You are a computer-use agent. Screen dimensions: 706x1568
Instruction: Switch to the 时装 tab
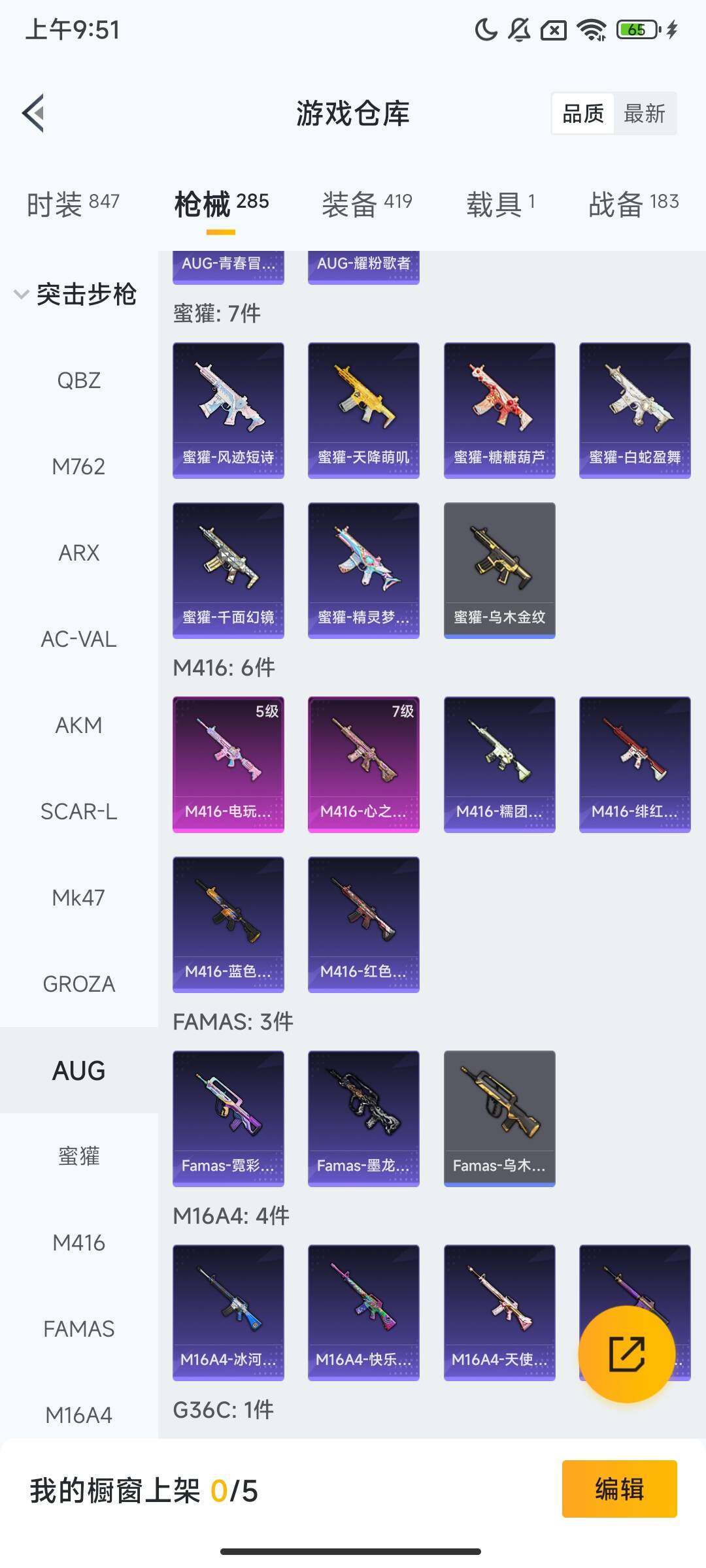(x=73, y=203)
